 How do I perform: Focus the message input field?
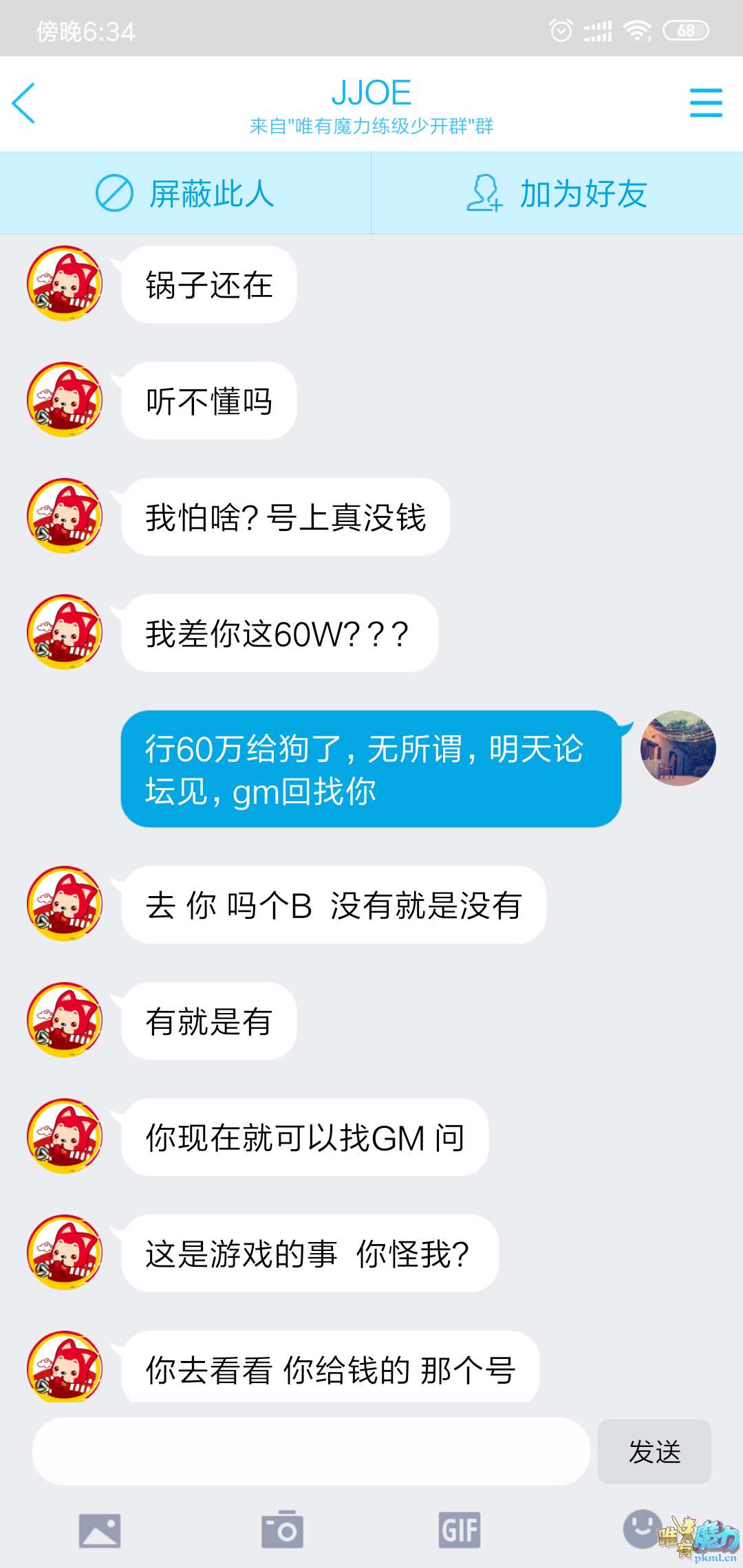point(311,1452)
